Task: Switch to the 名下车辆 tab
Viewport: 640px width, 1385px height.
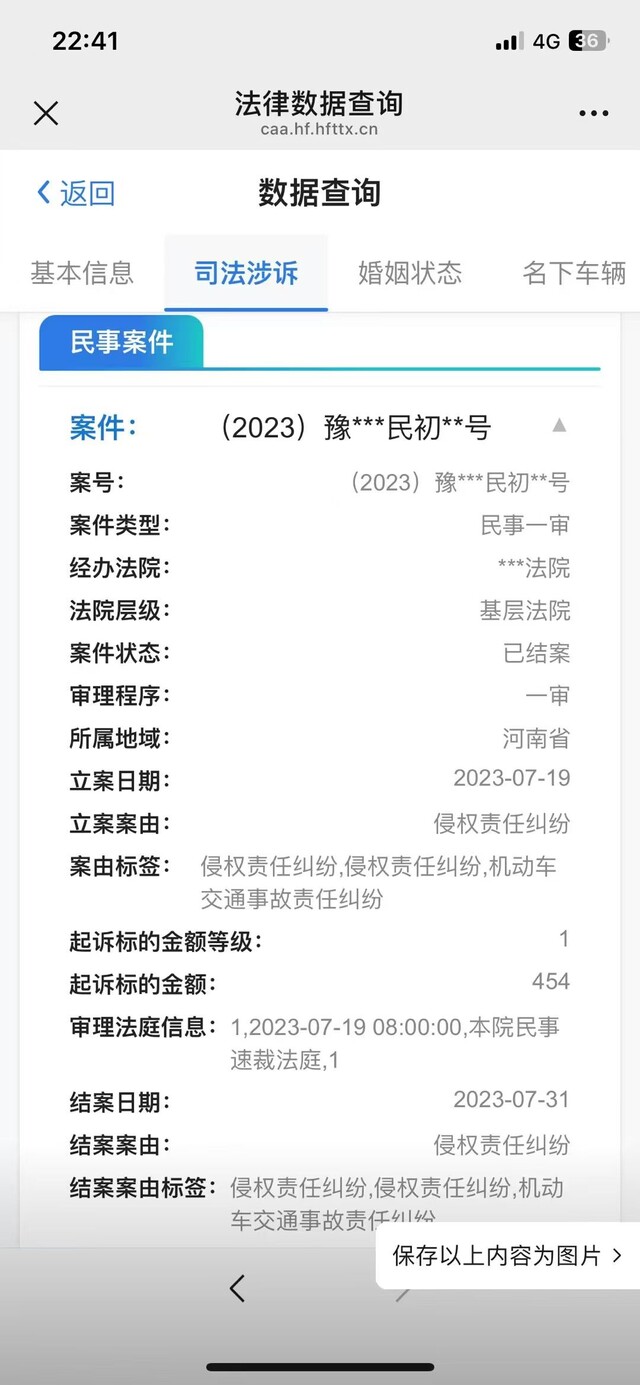Action: (x=574, y=273)
